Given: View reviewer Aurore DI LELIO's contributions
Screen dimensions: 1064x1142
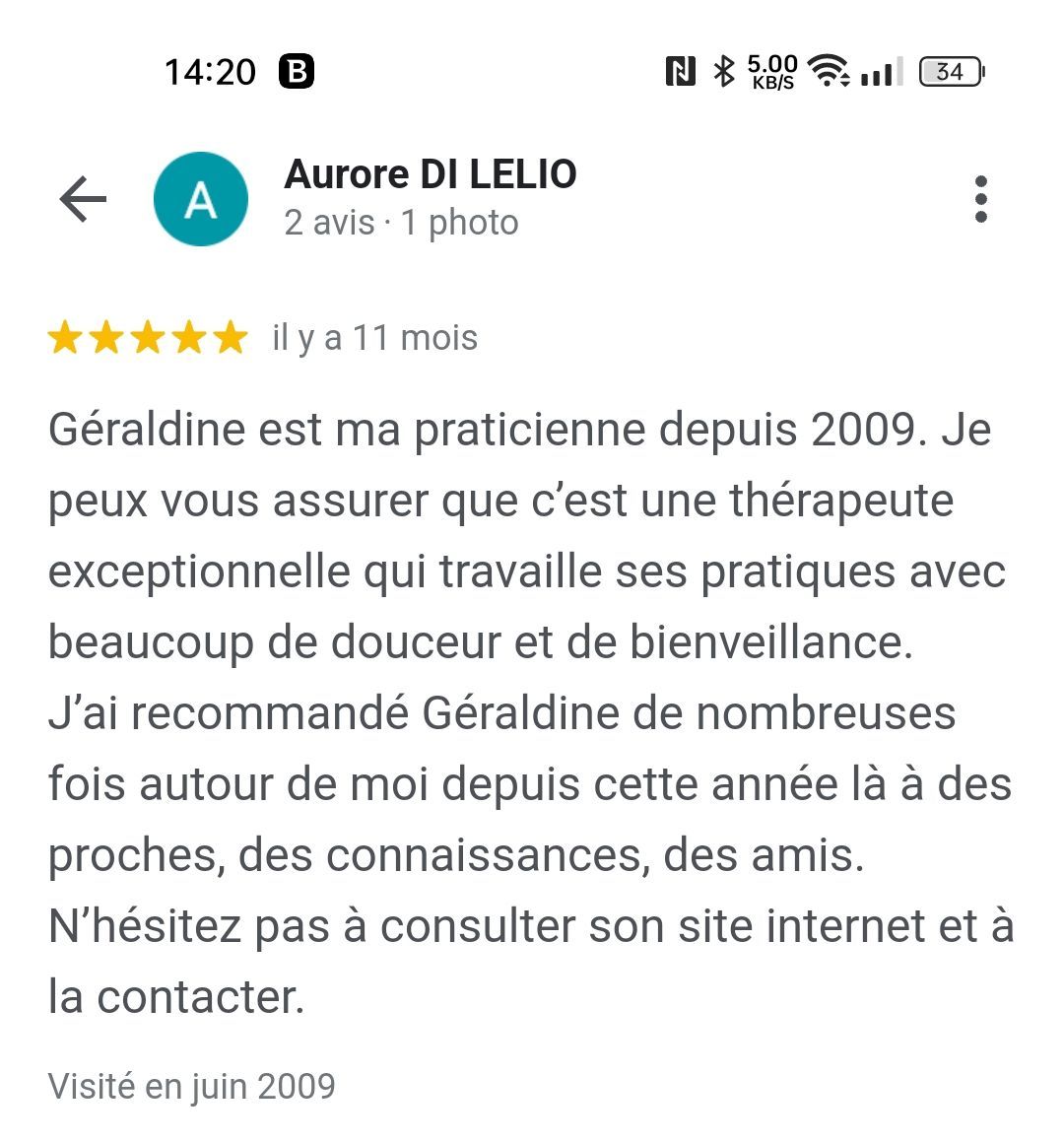Looking at the screenshot, I should 401,223.
